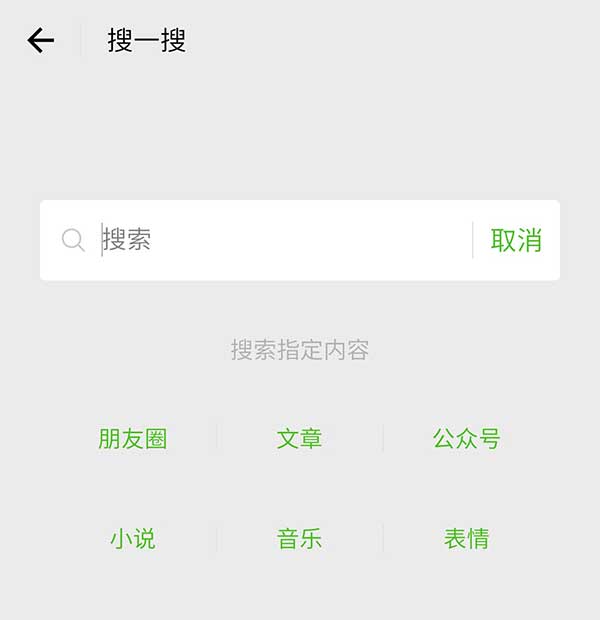Image resolution: width=600 pixels, height=620 pixels.
Task: Choose 小说 as search content
Action: pos(132,539)
